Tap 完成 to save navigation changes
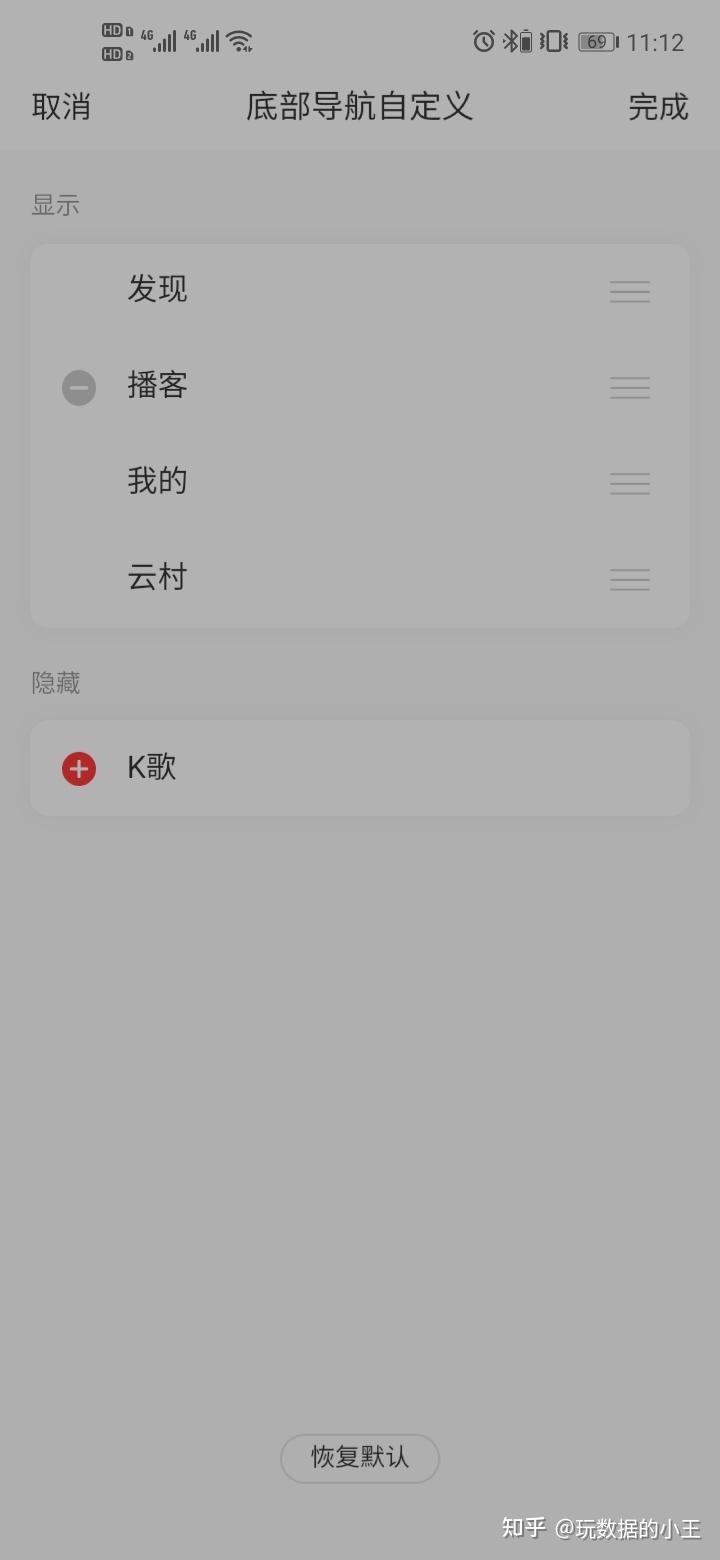 pos(658,107)
